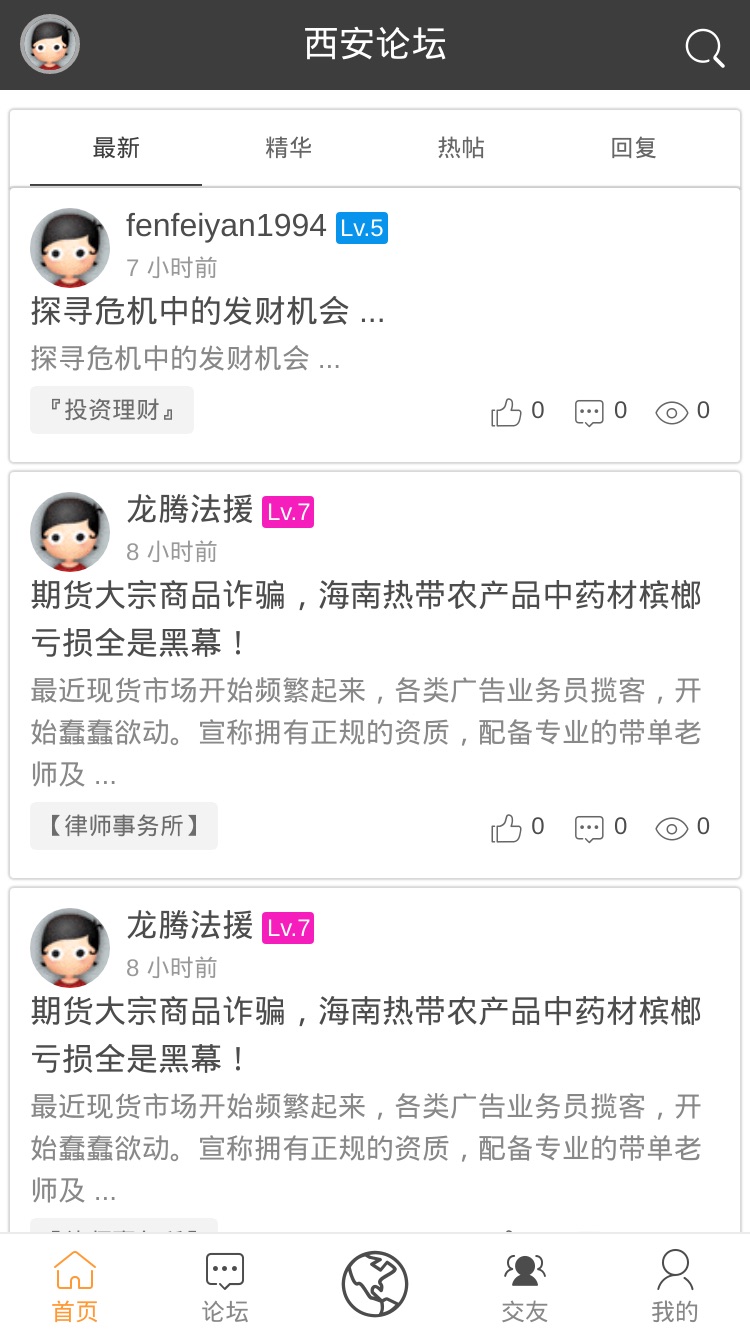750x1334 pixels.
Task: Switch to the 热帖 tab
Action: tap(461, 148)
